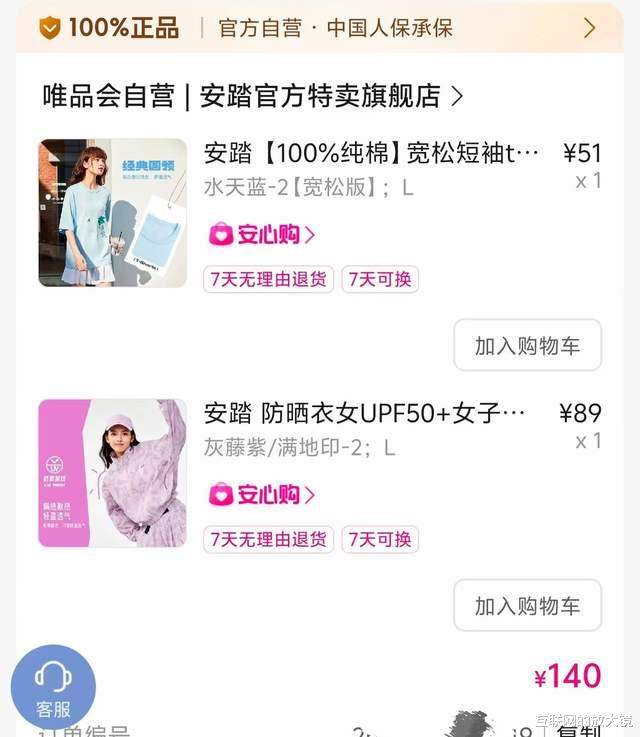640x737 pixels.
Task: Tap 安心购 under the cotton t-shirt
Action: point(262,234)
